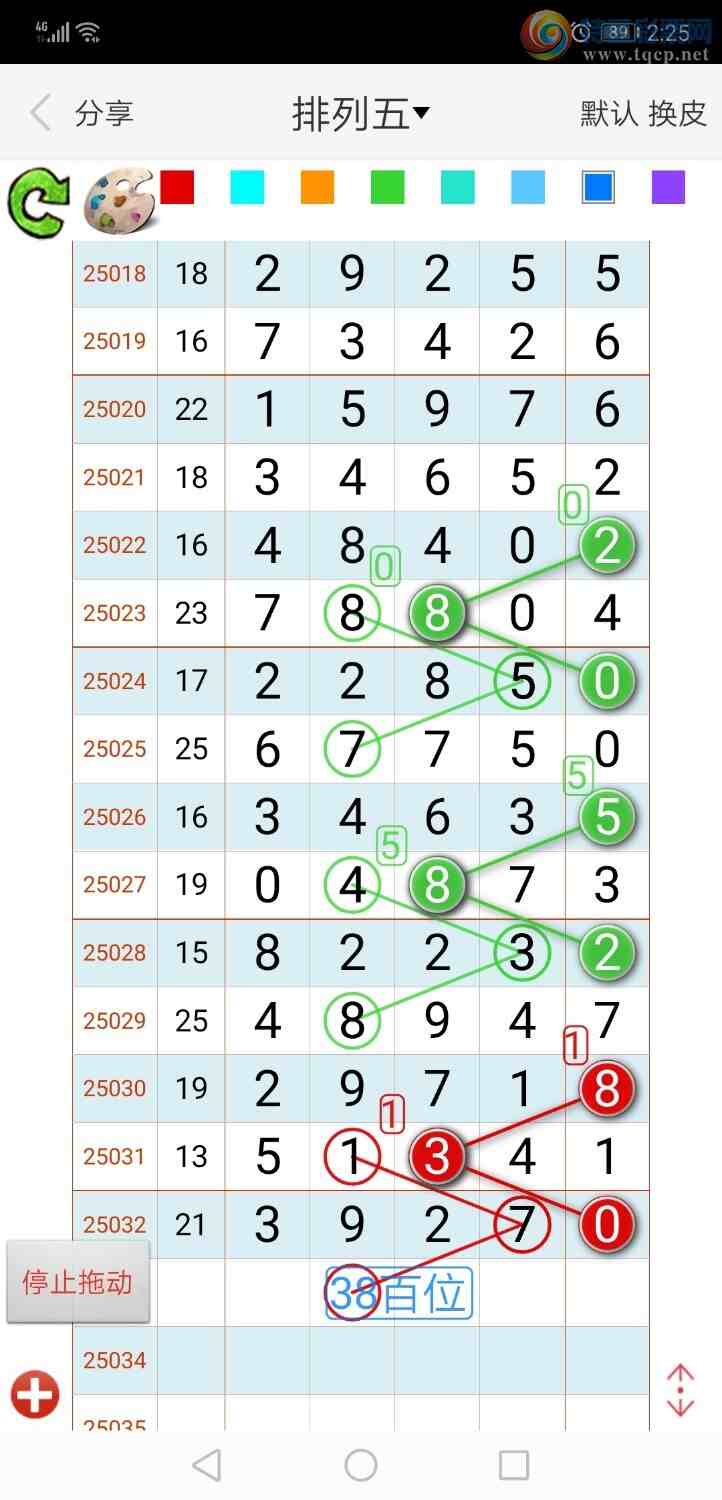This screenshot has height=1500, width=722.
Task: Select the green color swatch
Action: pos(387,187)
